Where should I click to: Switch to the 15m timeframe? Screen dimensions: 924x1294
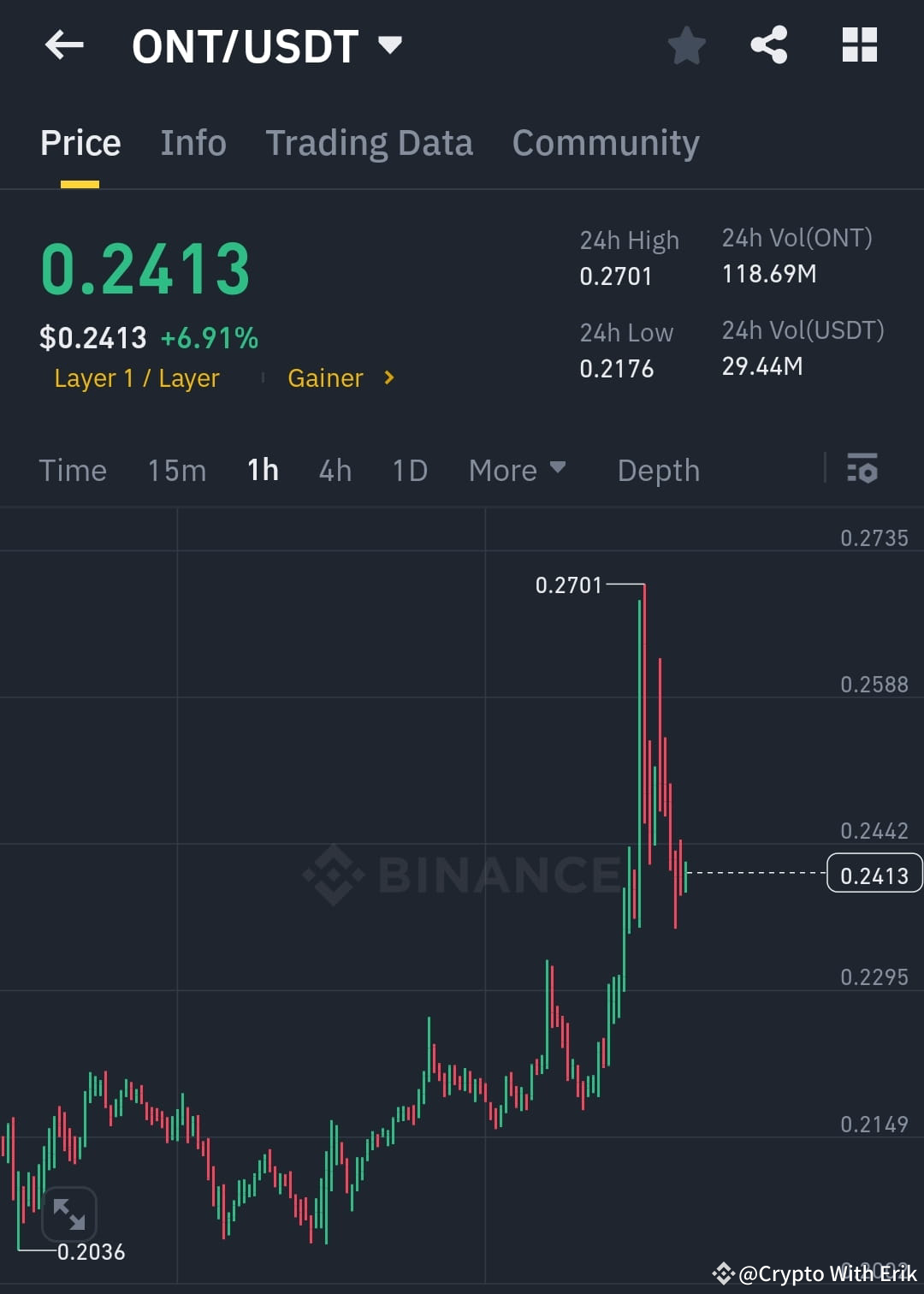(176, 469)
